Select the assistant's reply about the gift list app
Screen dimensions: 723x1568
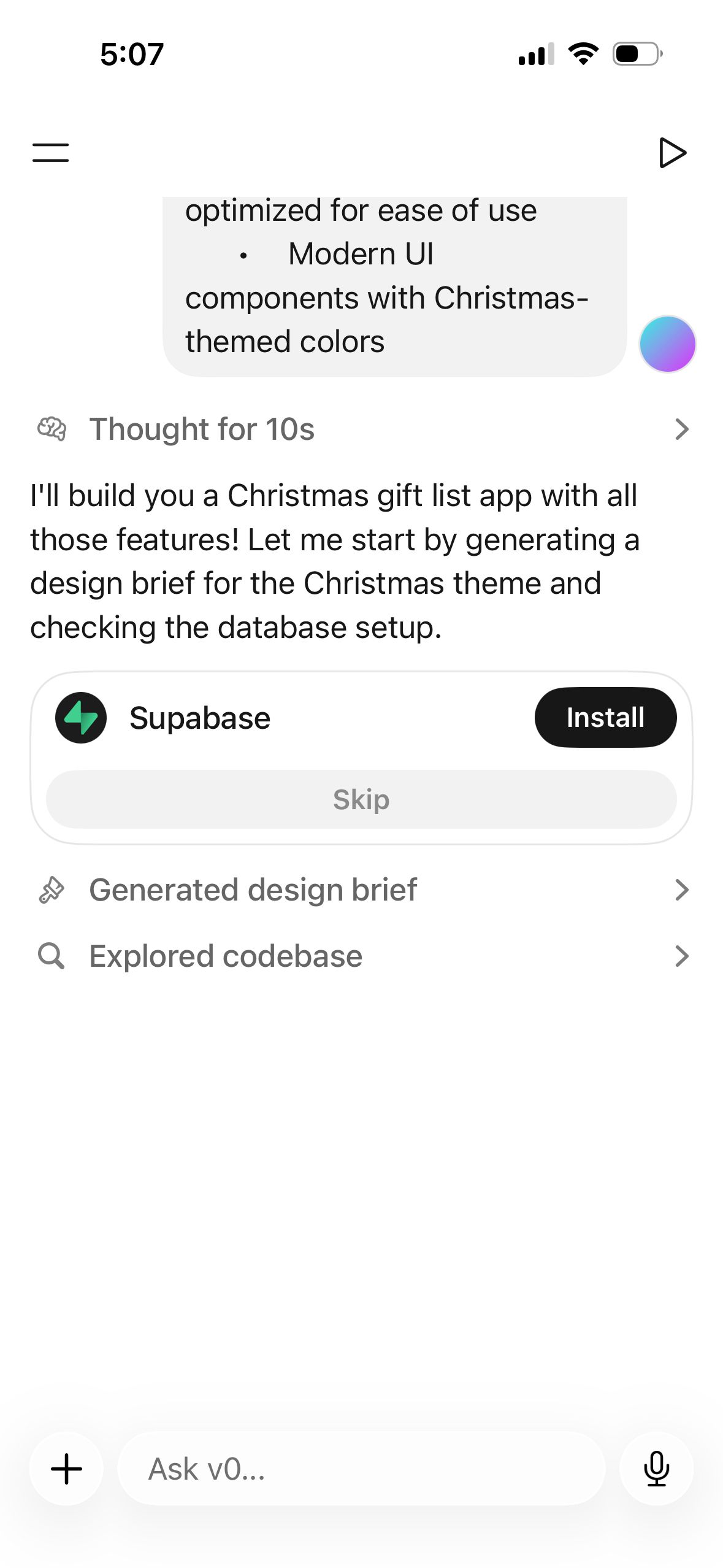coord(335,559)
